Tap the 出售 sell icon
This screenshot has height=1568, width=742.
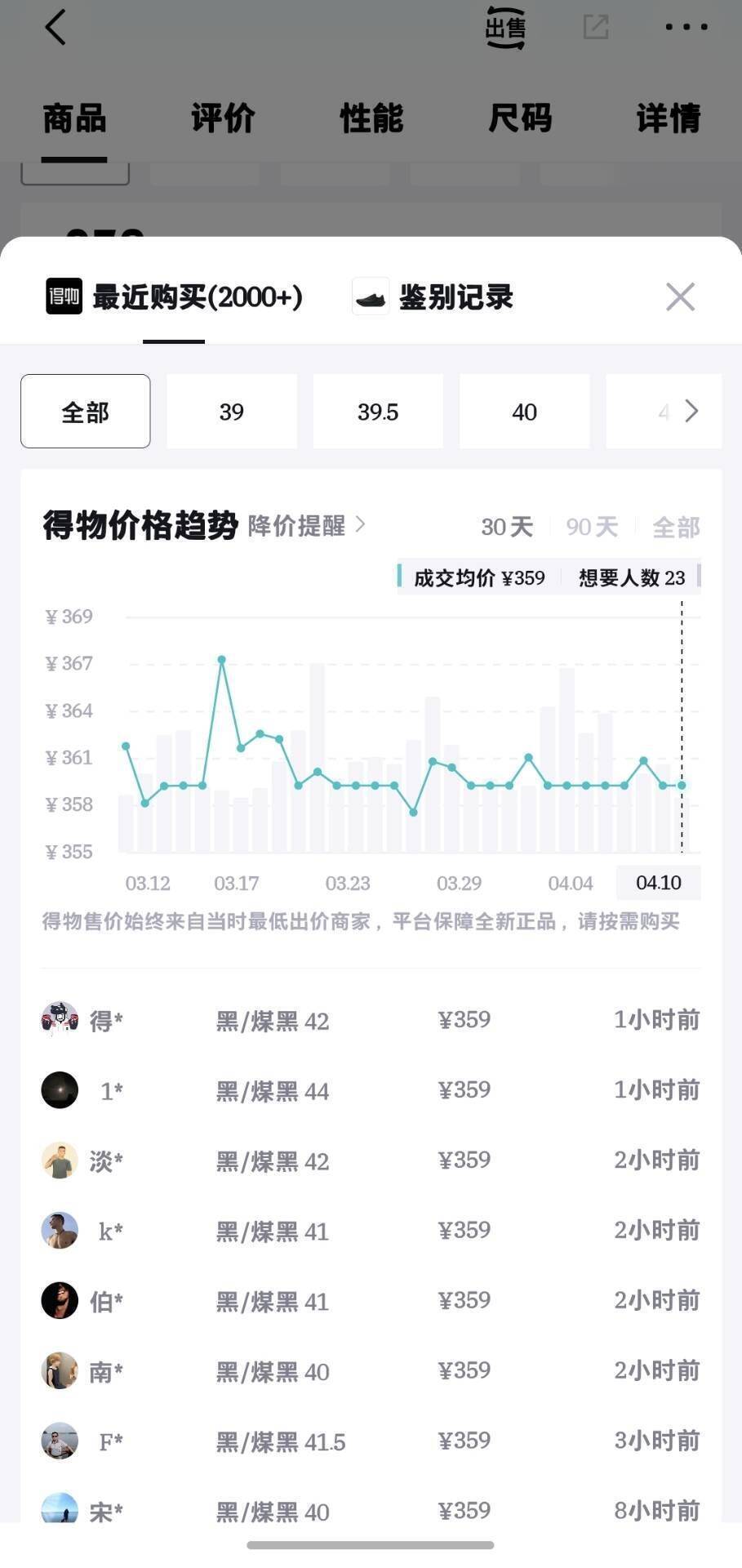click(505, 28)
